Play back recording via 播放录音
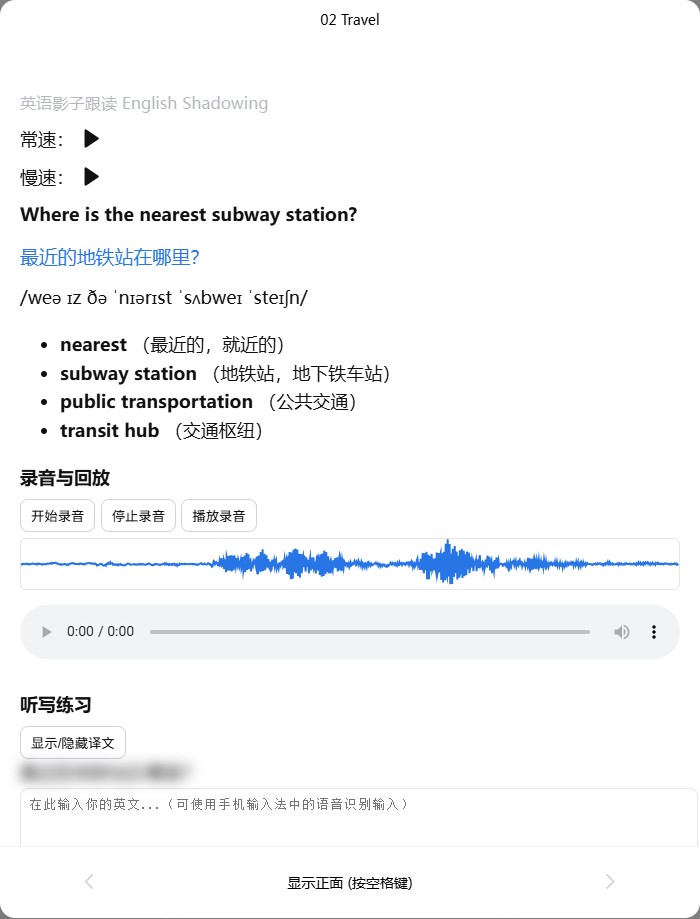 [219, 516]
